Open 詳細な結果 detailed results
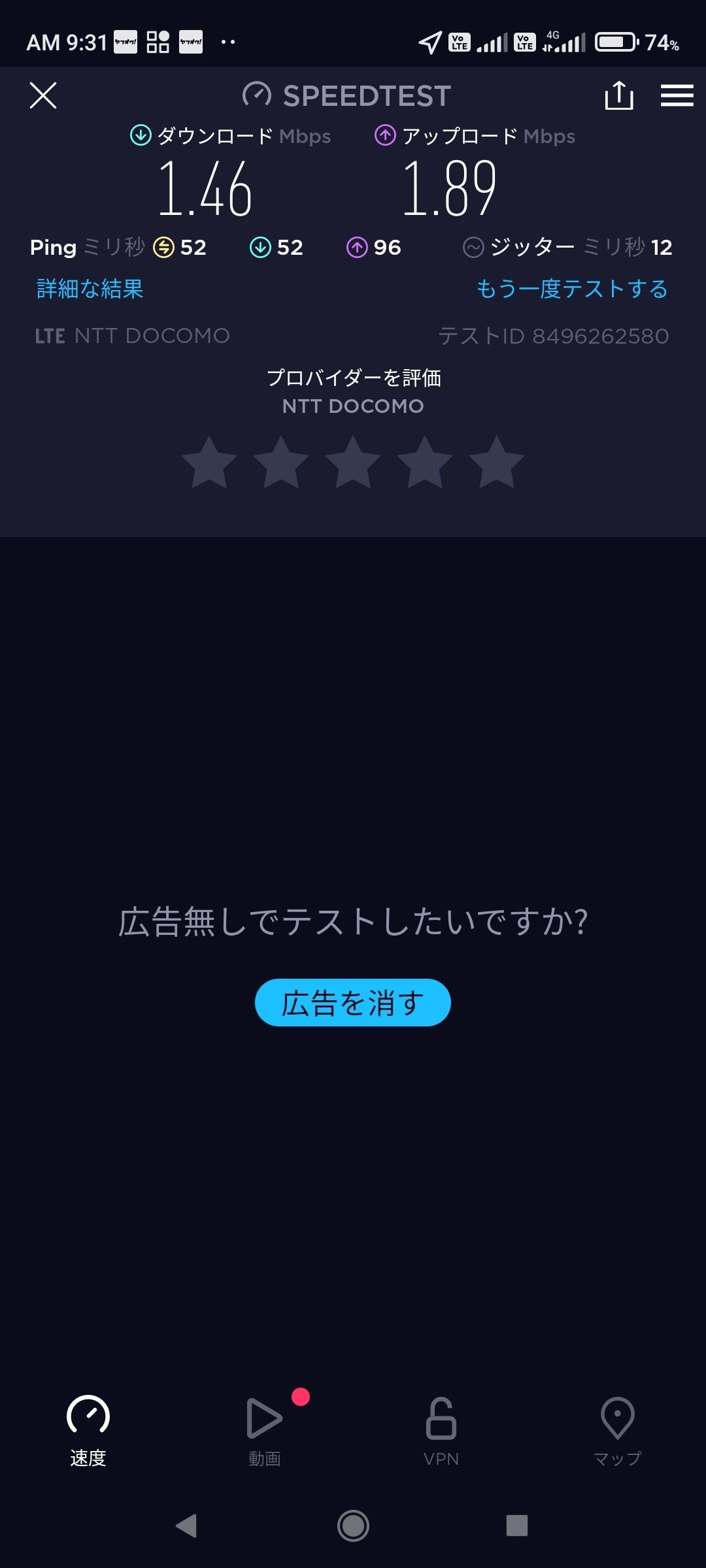This screenshot has width=706, height=1568. click(90, 289)
